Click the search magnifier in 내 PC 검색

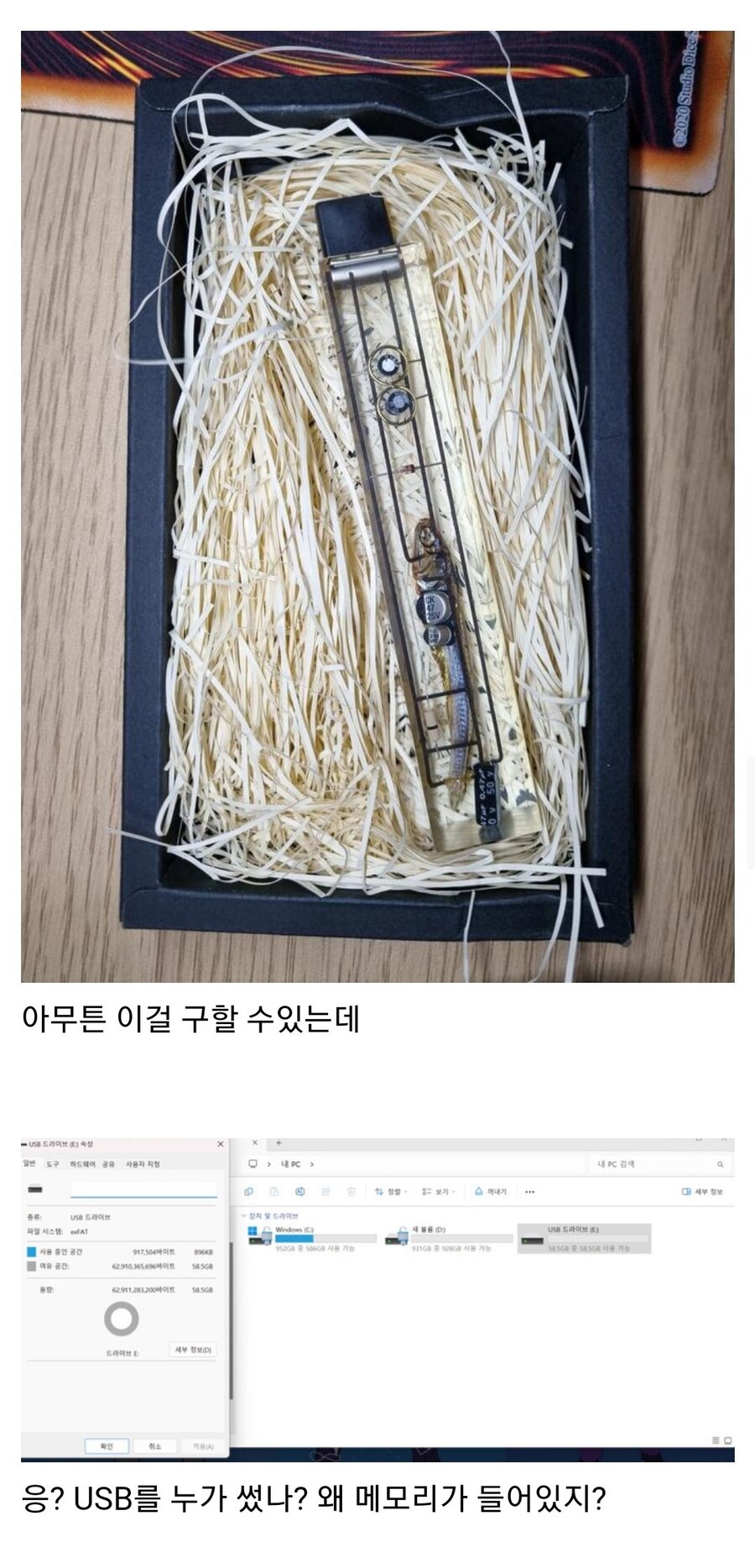click(720, 1163)
